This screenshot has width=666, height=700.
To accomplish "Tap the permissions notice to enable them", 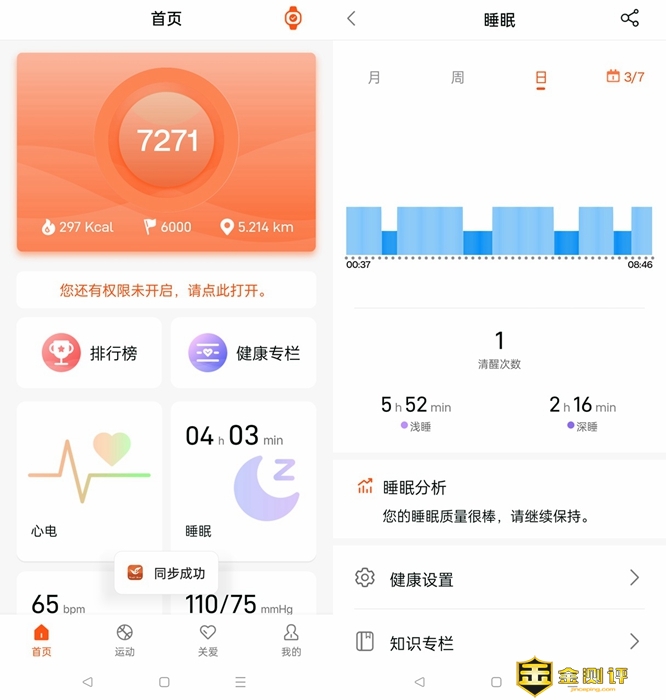I will (x=166, y=290).
